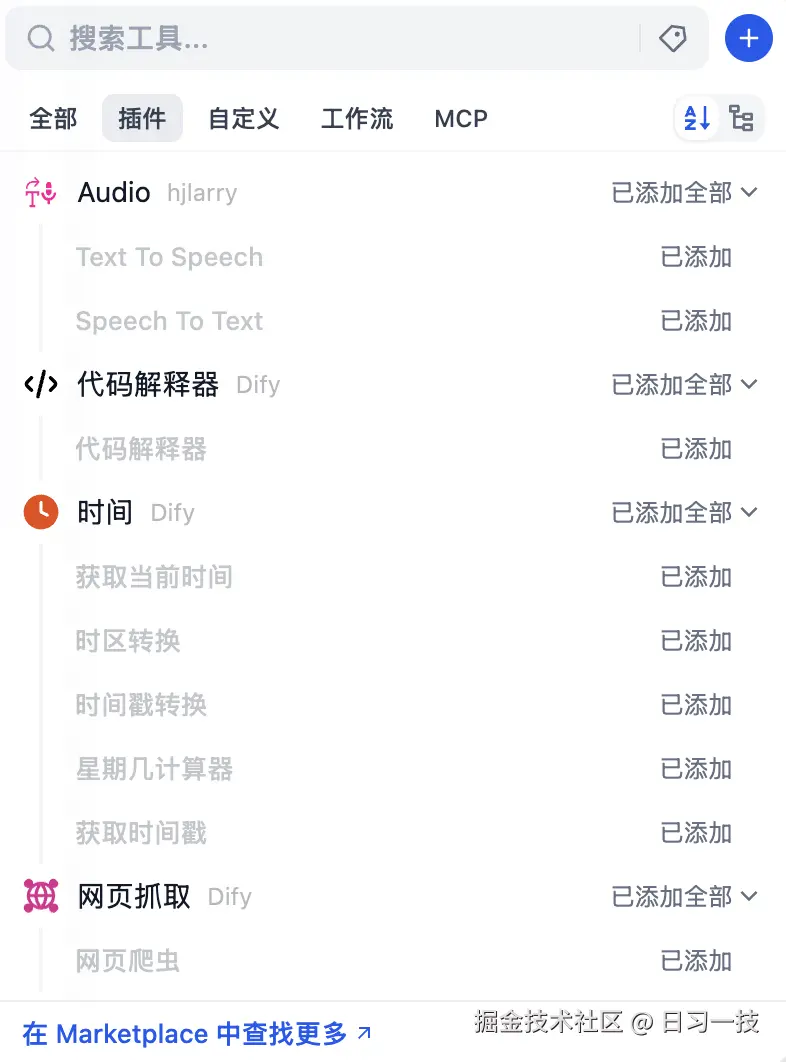The image size is (786, 1062).
Task: Switch to the tree grouped view
Action: point(741,119)
